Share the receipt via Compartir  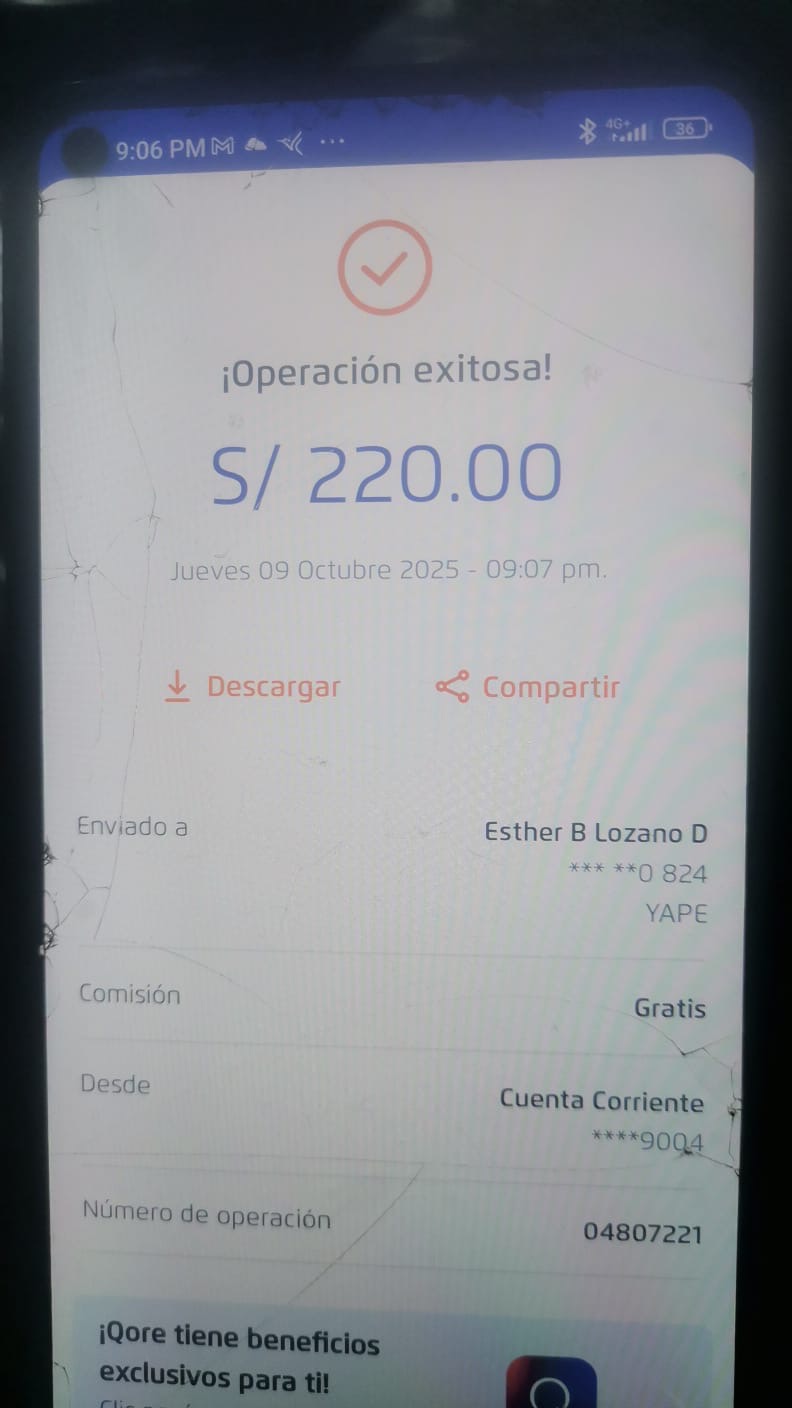[528, 687]
